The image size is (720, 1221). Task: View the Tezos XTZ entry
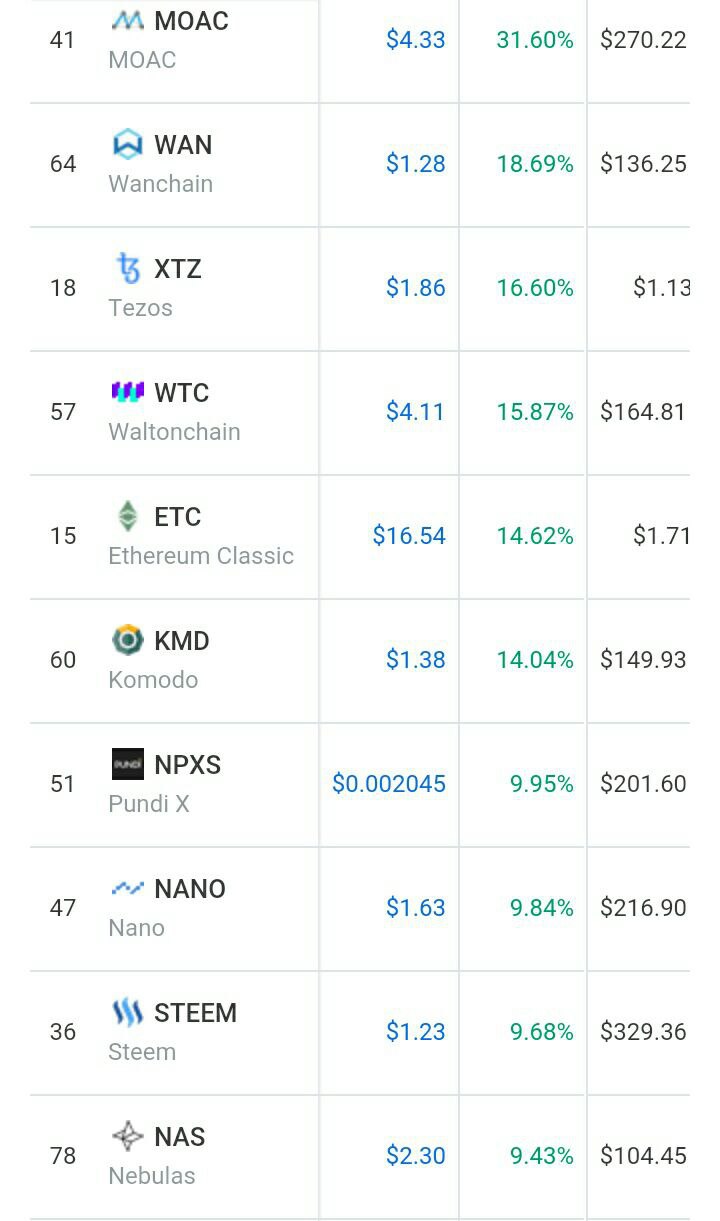click(360, 289)
